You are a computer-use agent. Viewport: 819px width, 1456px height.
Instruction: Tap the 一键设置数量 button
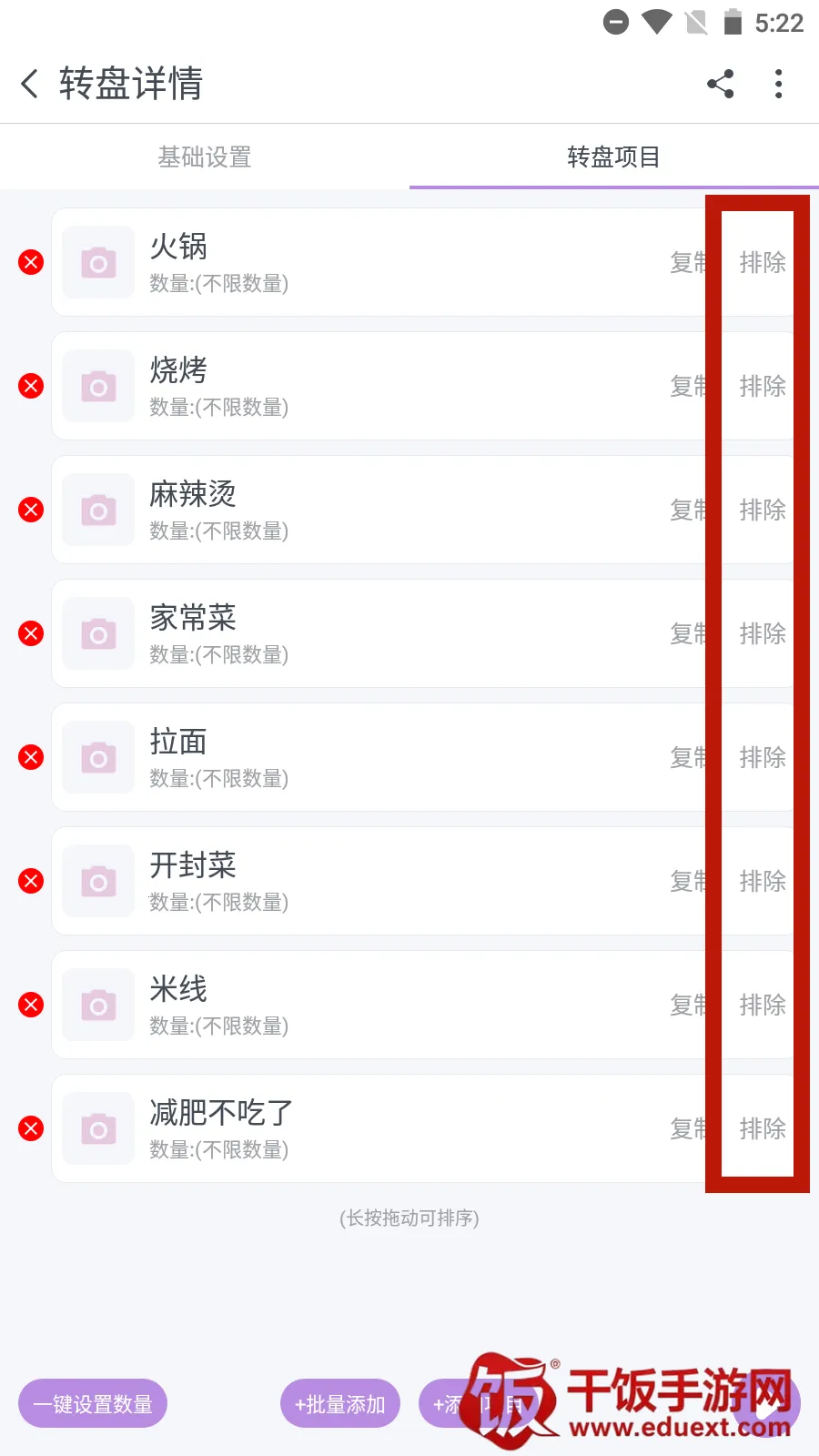coord(92,1403)
